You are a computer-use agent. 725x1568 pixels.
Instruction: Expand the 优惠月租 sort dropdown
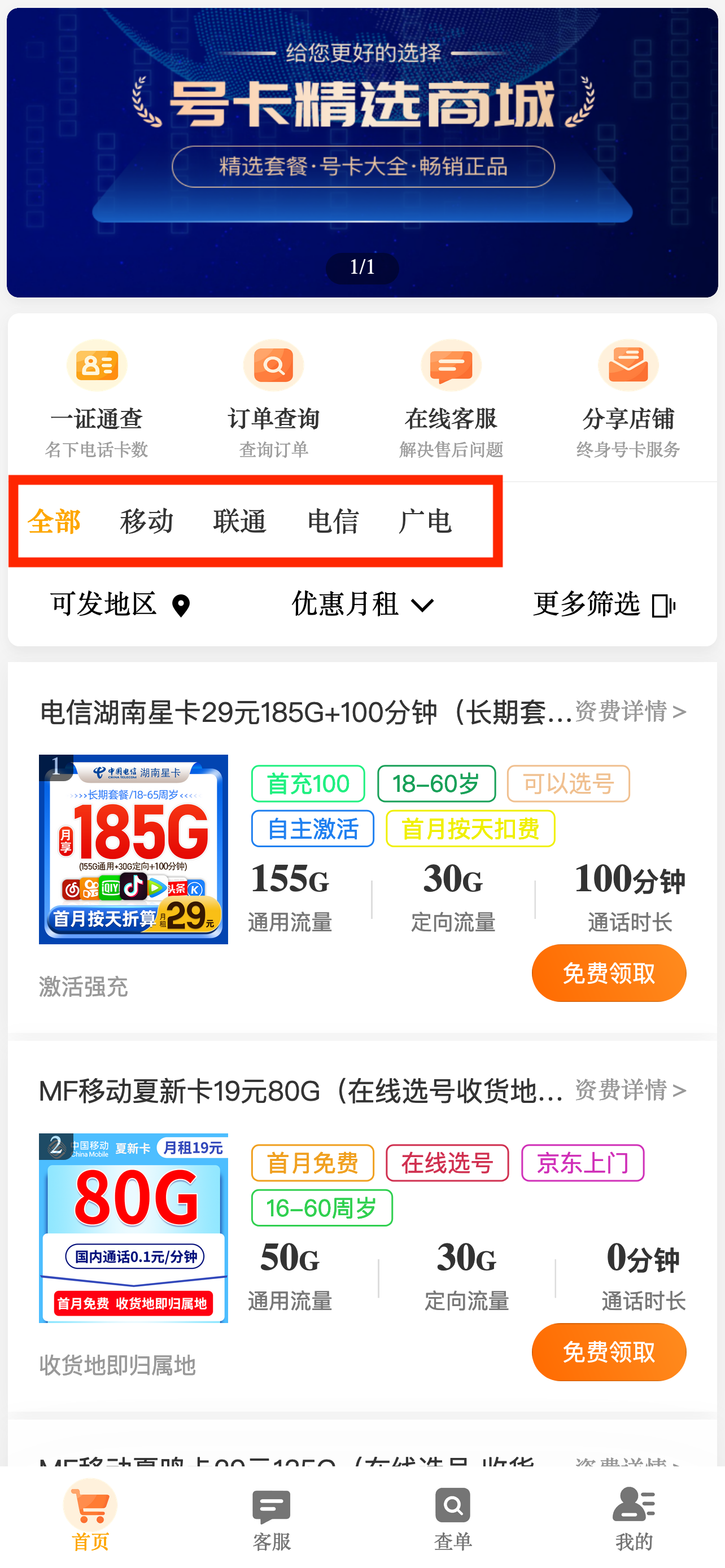coord(362,605)
